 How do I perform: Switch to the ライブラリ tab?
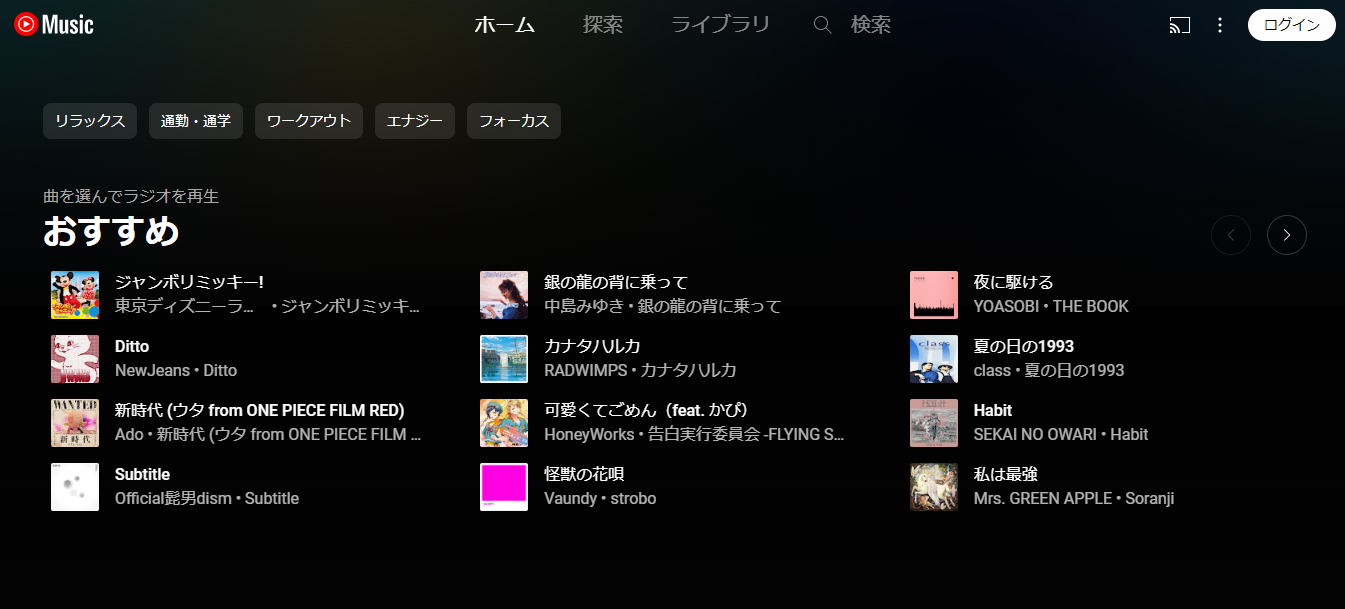(x=720, y=25)
